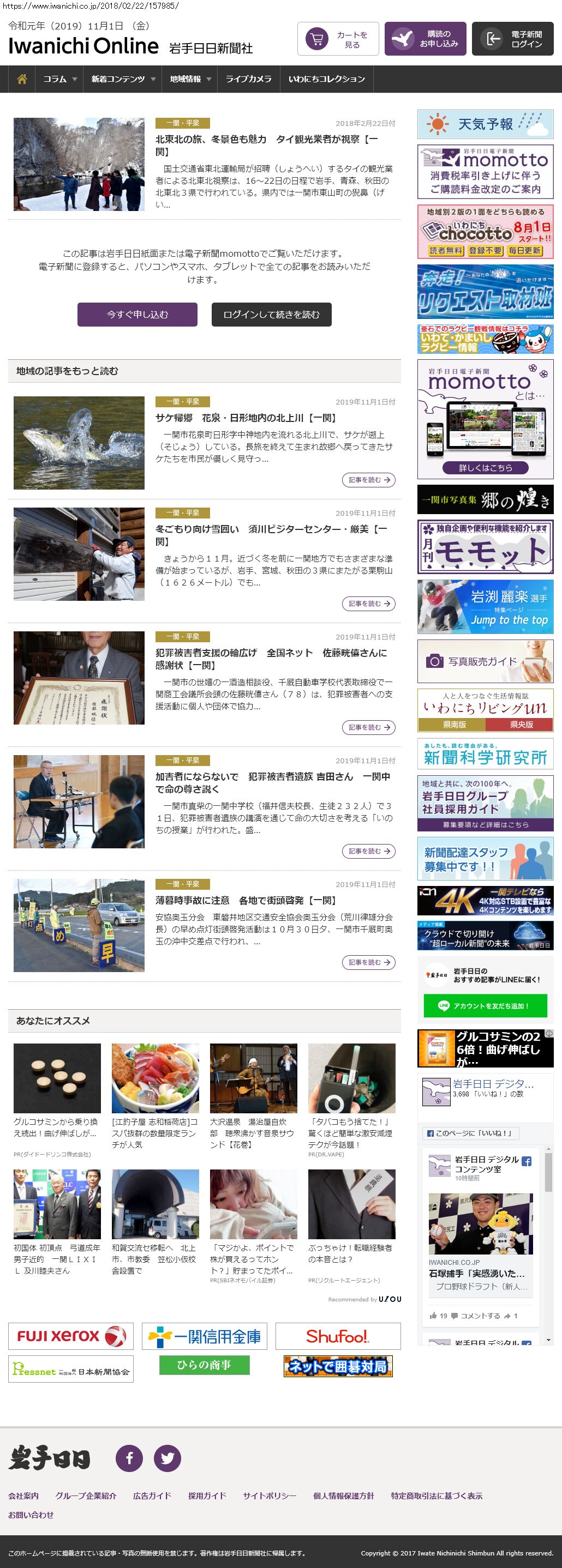The image size is (562, 1568).
Task: Select ログインして続きを読む button
Action: click(271, 315)
